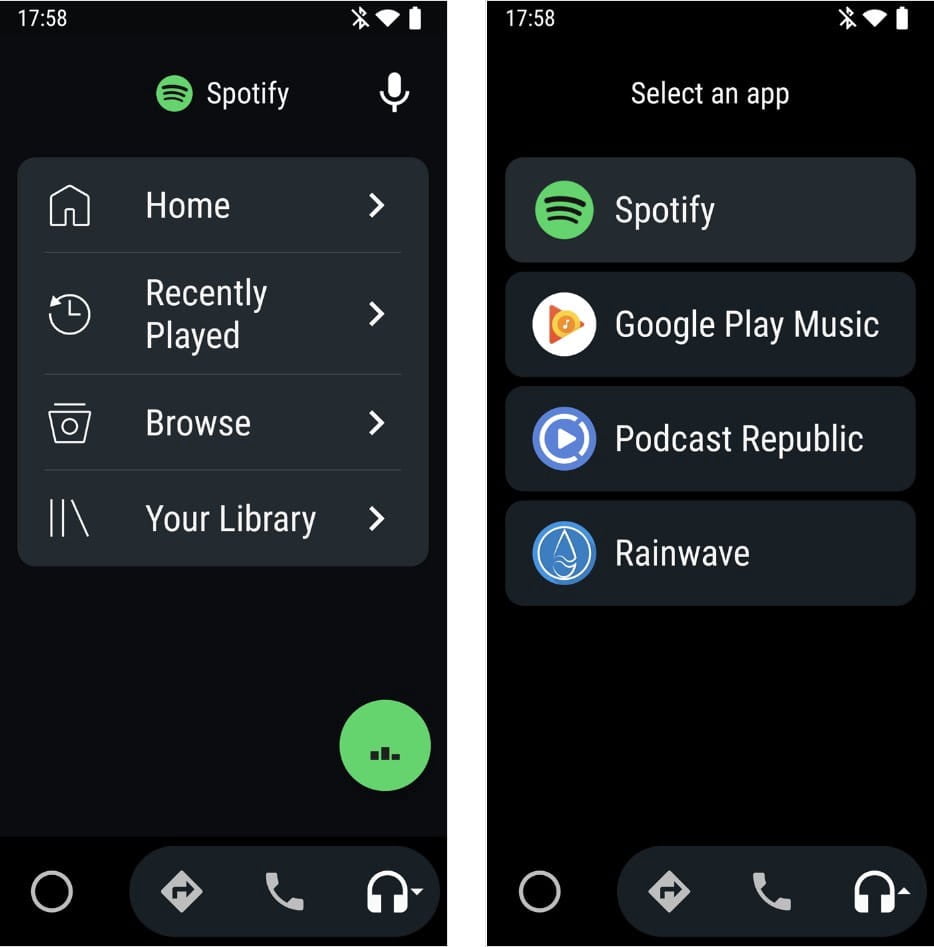Click the Spotify logo in the header
This screenshot has height=947, width=934.
[x=177, y=93]
